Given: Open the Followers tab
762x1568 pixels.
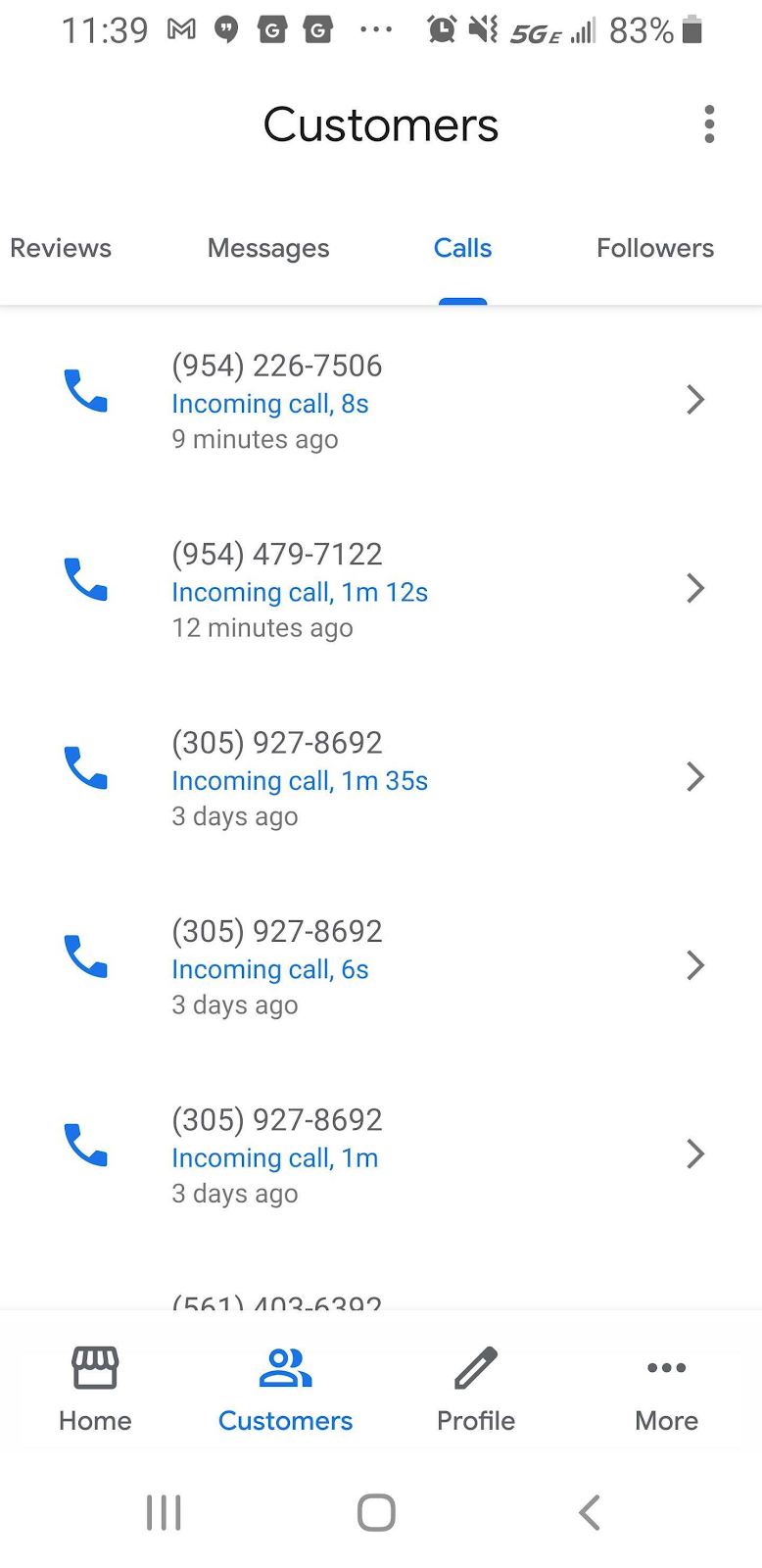Looking at the screenshot, I should [654, 248].
